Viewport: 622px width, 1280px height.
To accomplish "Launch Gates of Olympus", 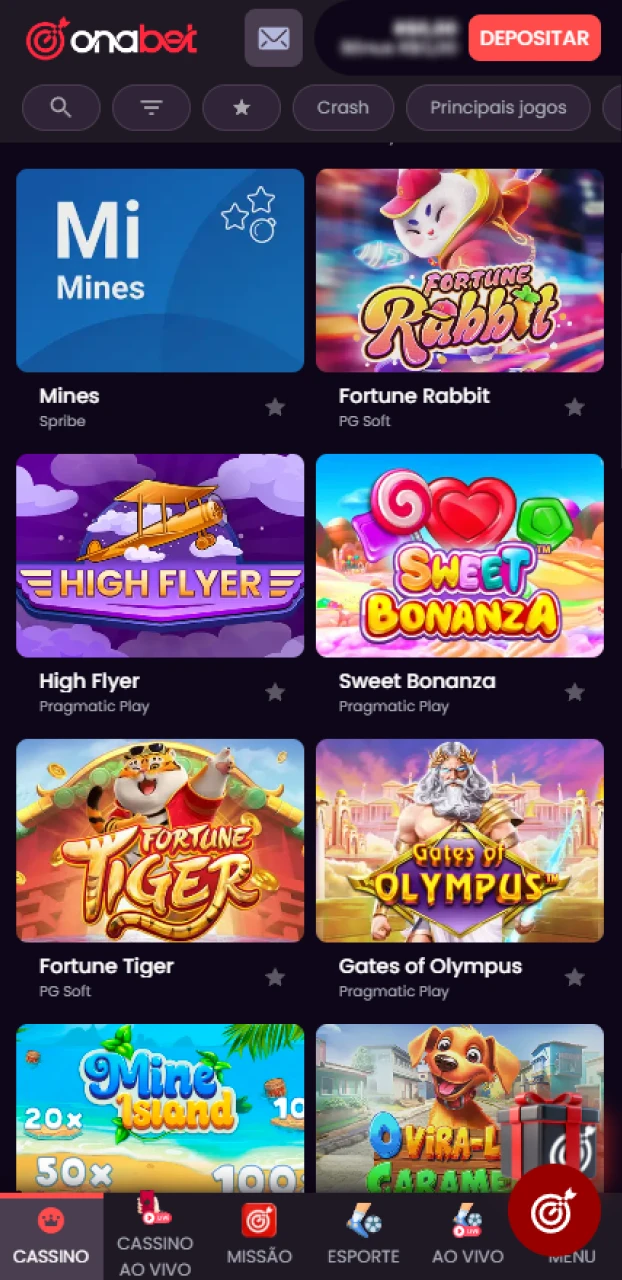I will click(x=460, y=840).
